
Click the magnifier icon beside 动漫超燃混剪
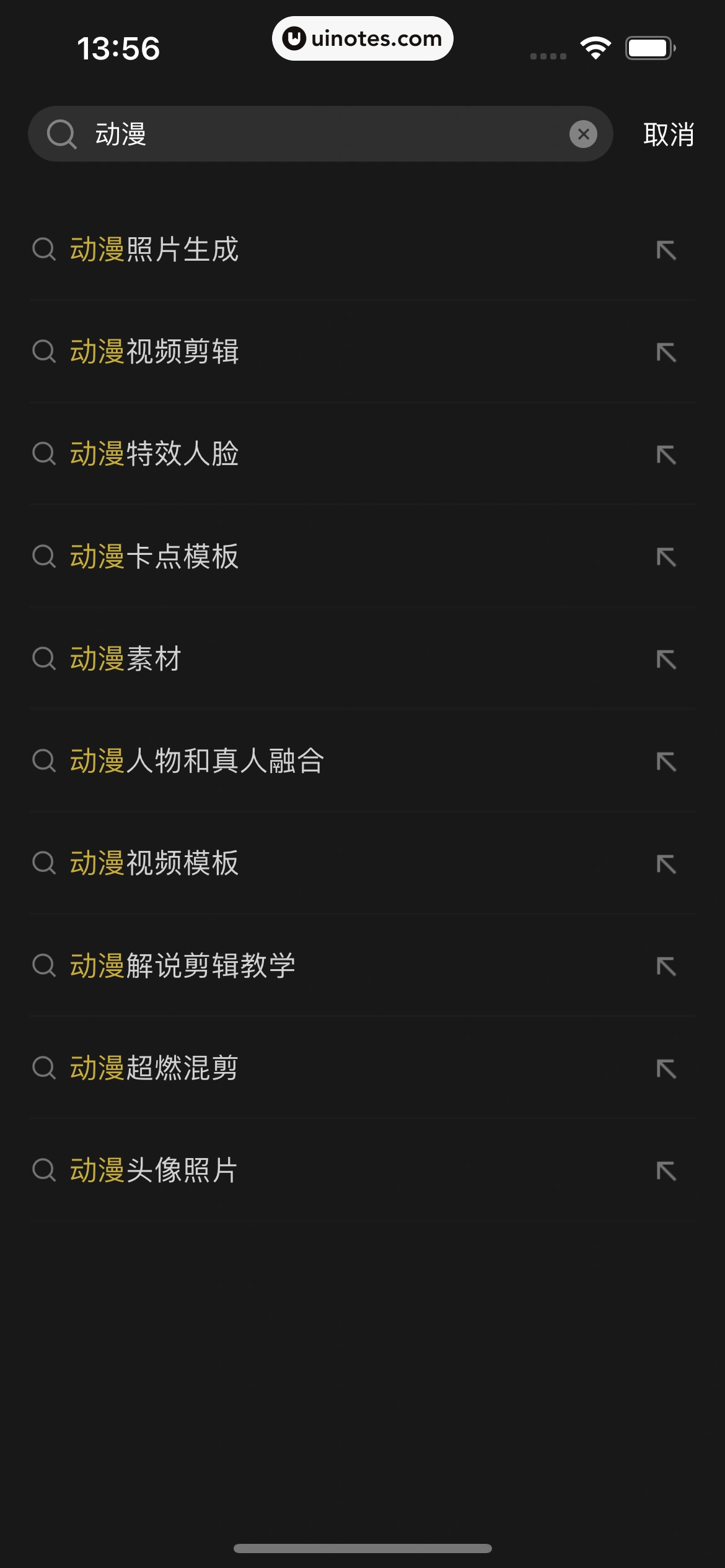[44, 1066]
